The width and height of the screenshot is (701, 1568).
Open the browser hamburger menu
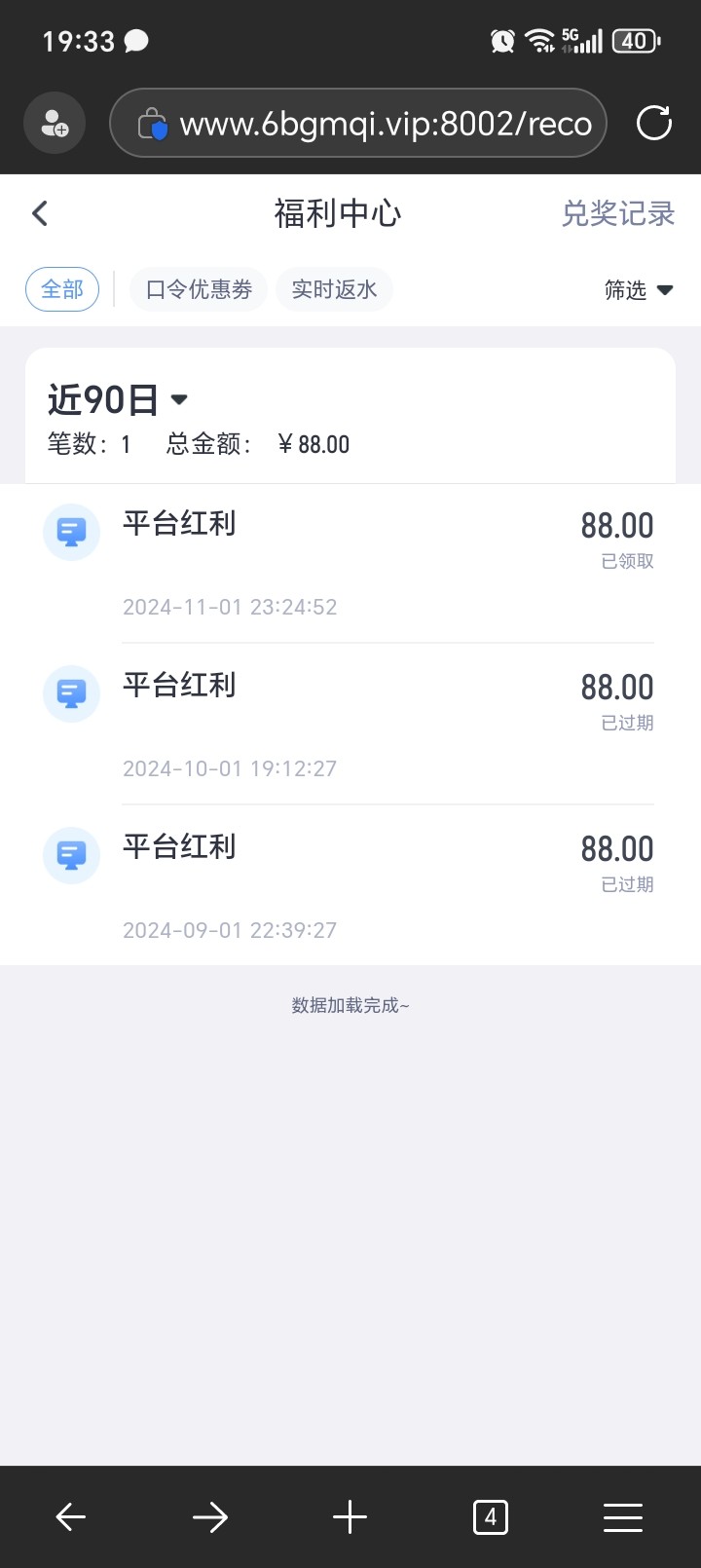[622, 1516]
